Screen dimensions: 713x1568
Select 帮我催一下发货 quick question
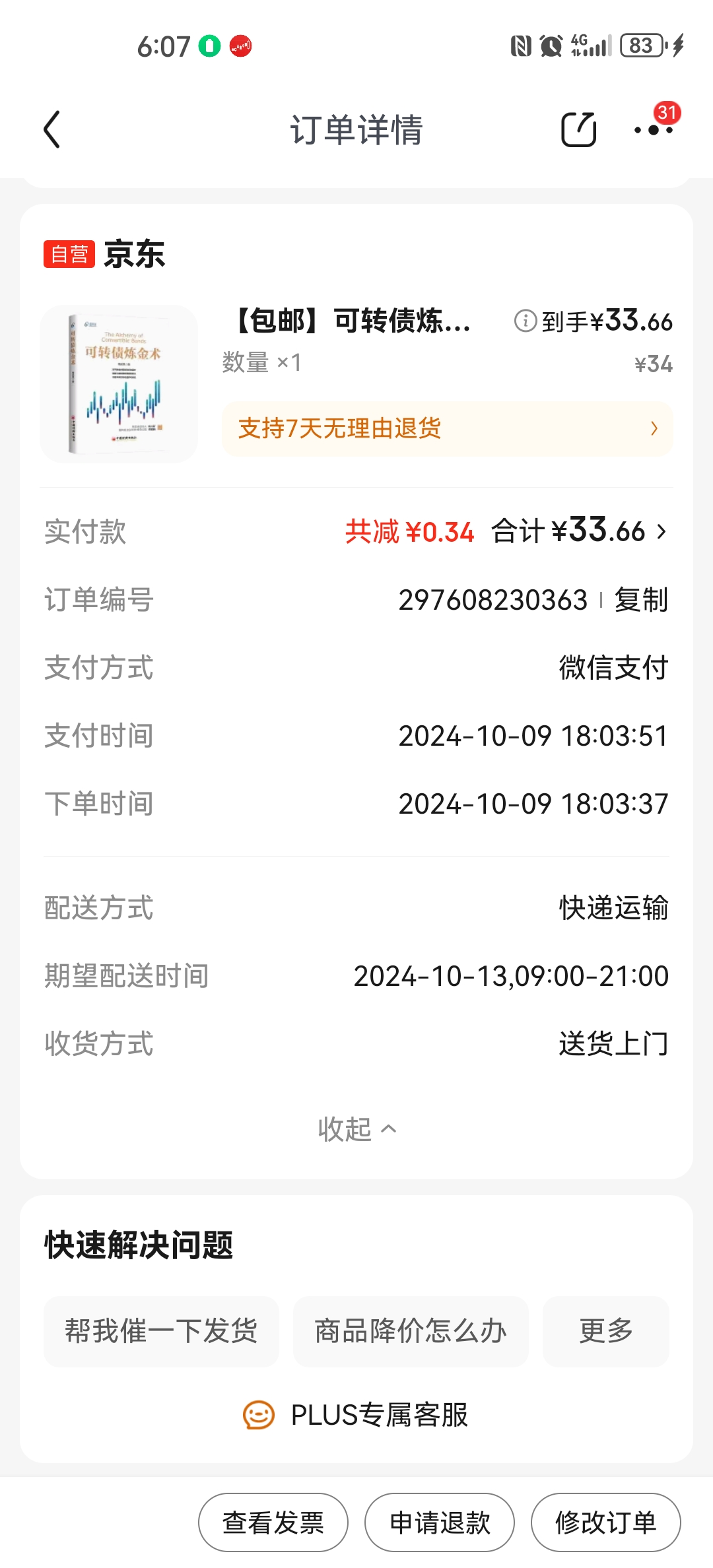[x=161, y=1331]
